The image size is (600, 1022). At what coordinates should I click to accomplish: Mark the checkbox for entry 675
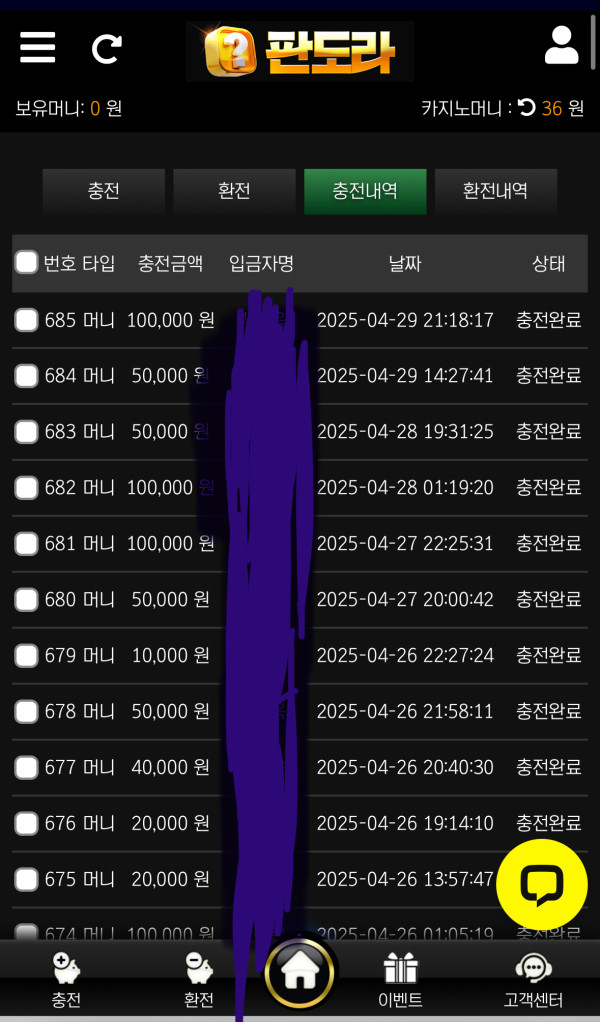click(27, 880)
